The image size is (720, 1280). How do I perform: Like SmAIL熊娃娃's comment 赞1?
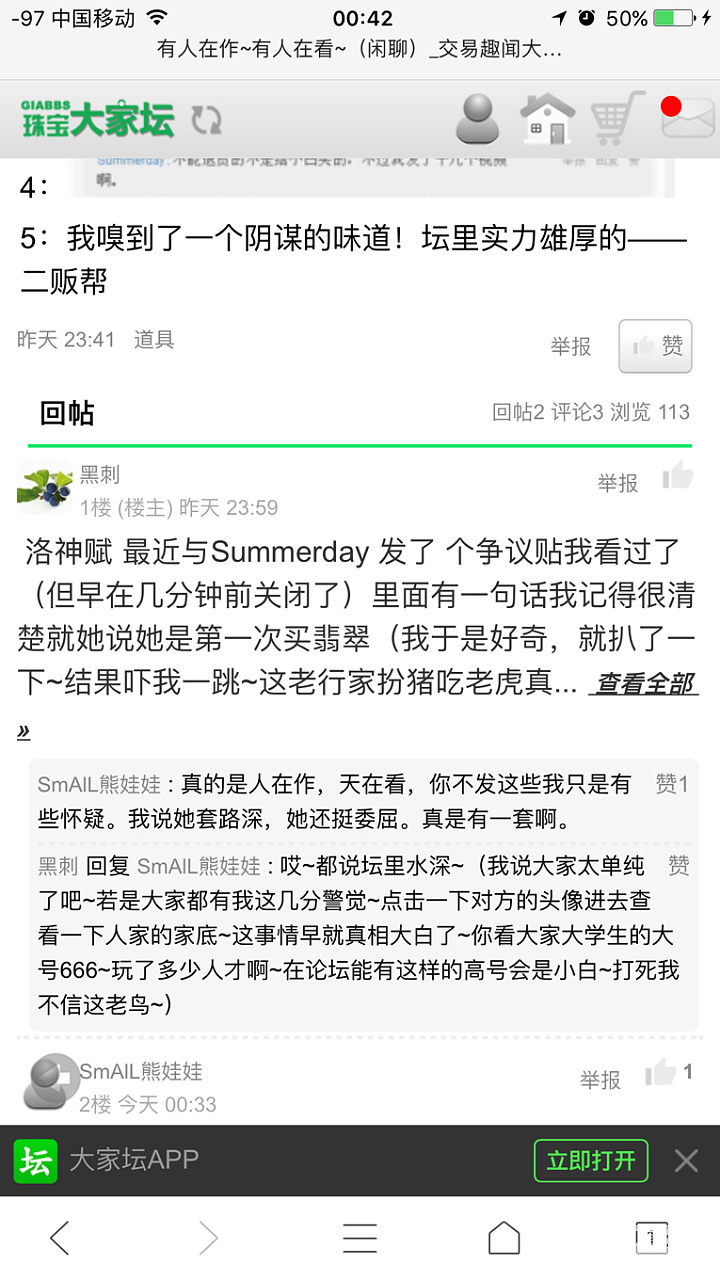(671, 784)
